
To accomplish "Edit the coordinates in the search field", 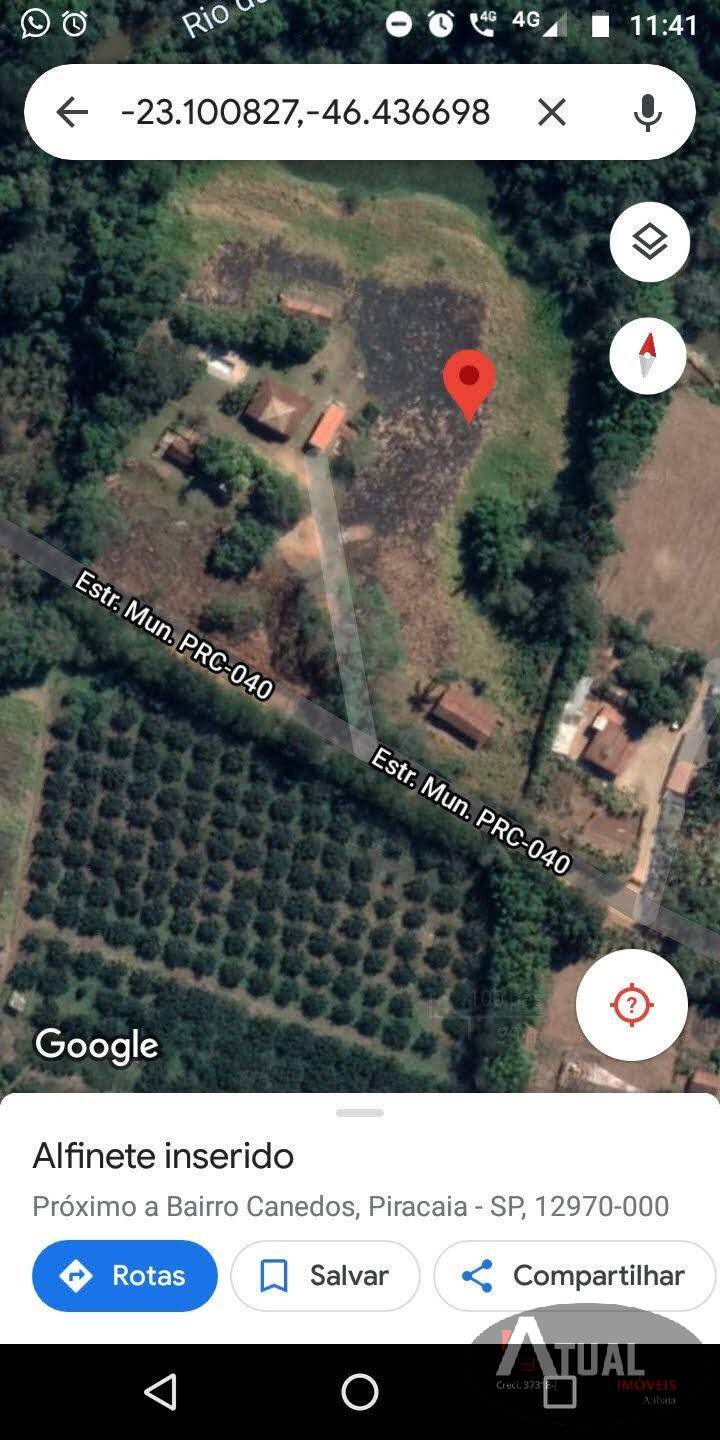I will point(305,112).
